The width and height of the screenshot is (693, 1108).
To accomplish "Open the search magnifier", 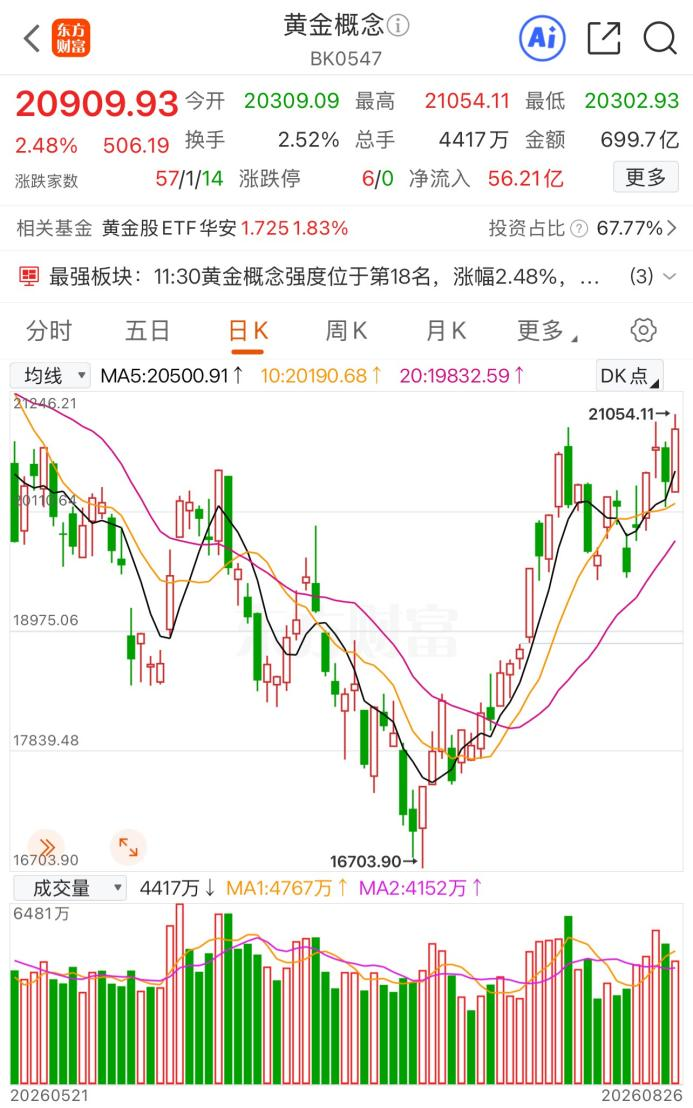I will click(660, 38).
